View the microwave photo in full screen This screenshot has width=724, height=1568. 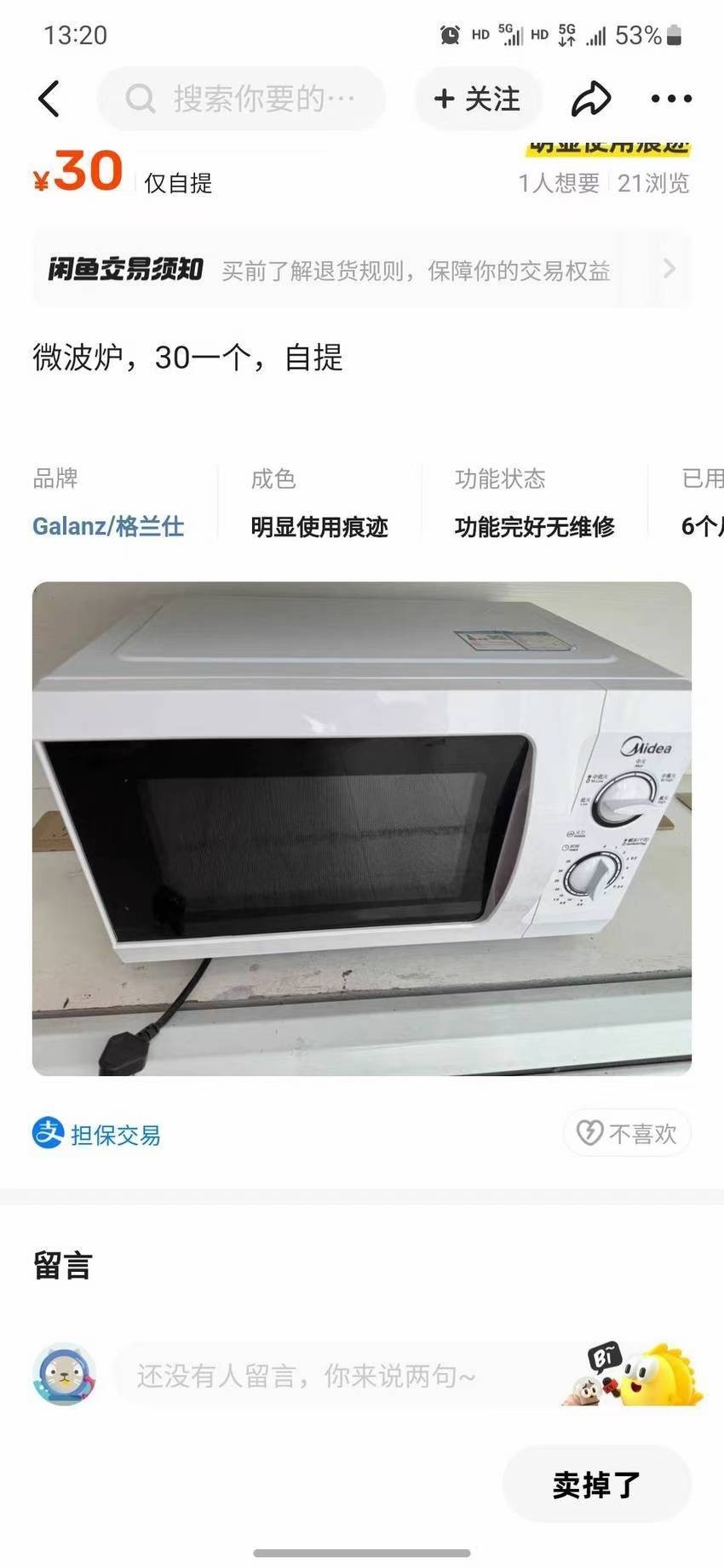pyautogui.click(x=362, y=828)
